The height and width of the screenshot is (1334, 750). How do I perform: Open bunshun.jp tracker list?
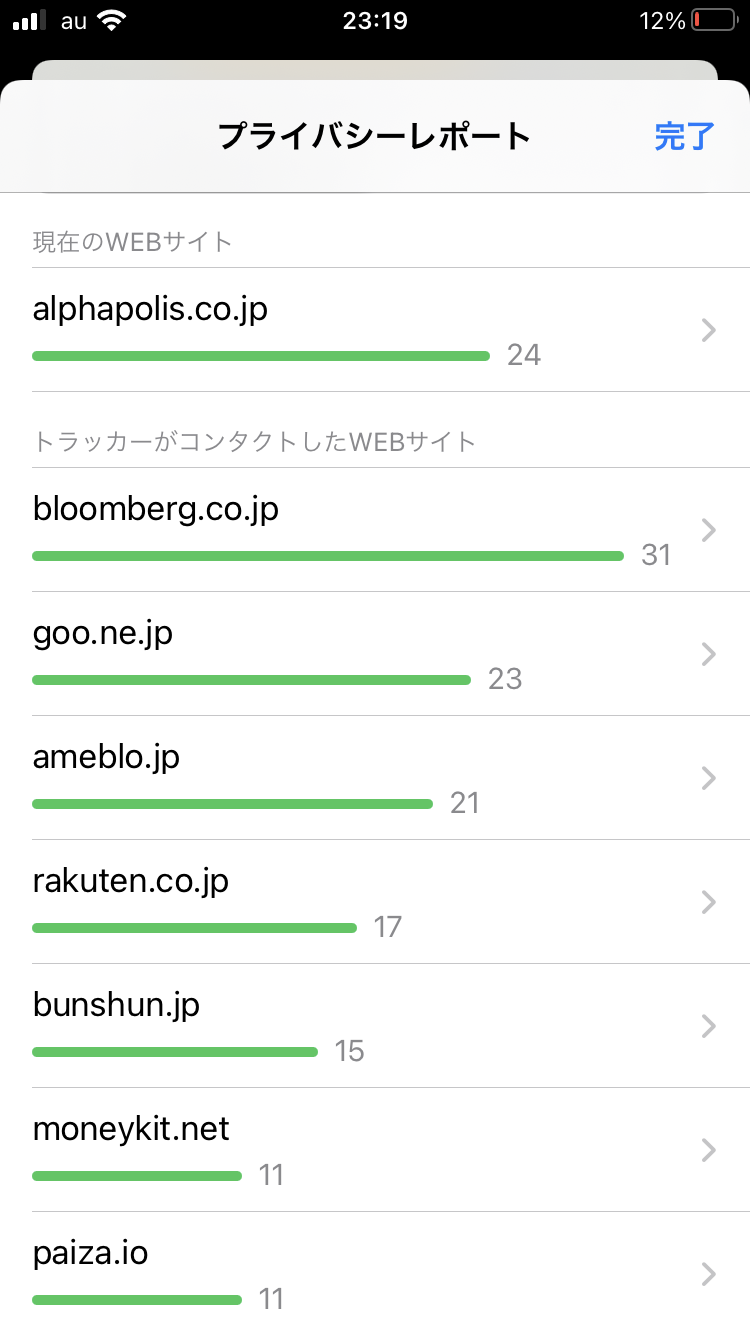pos(375,1026)
